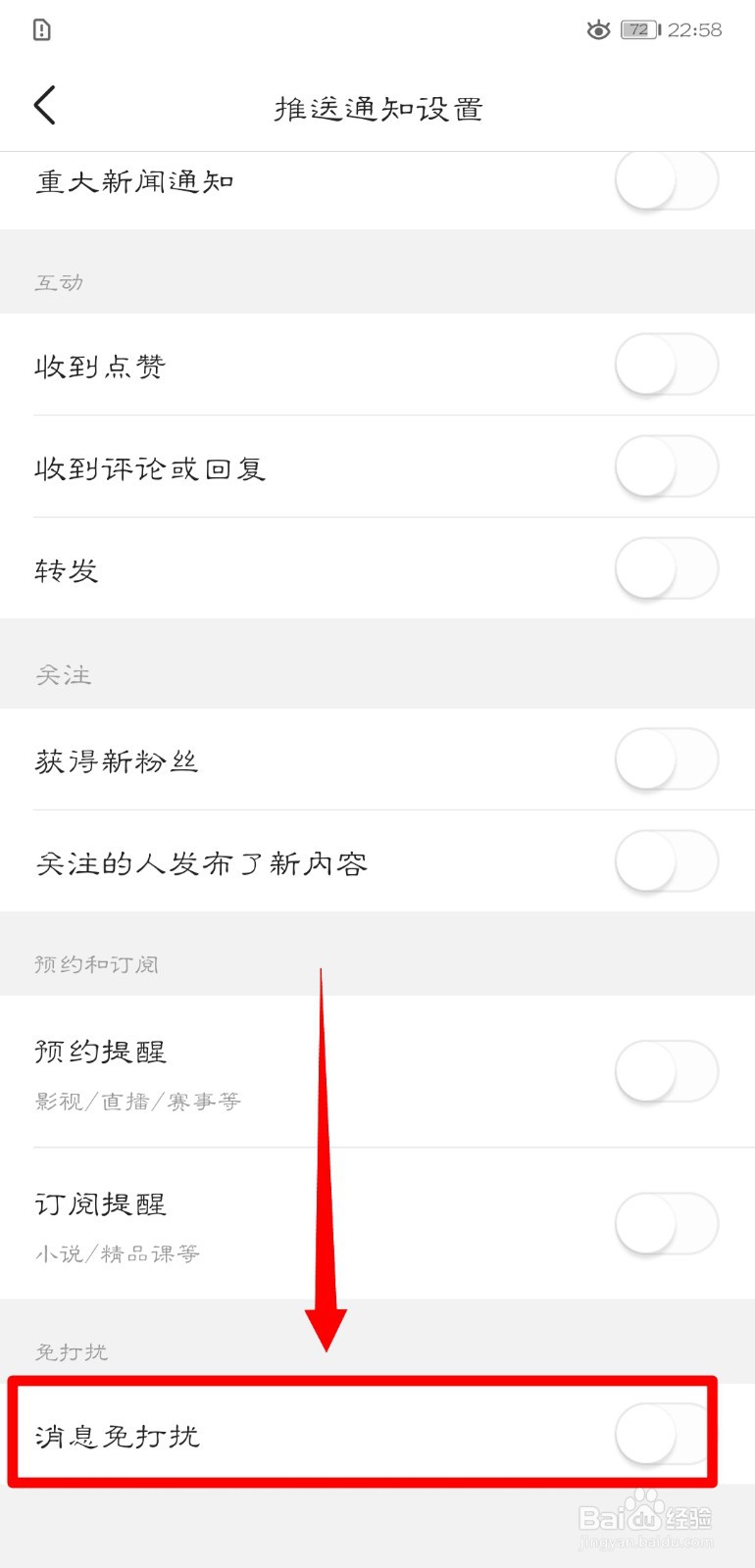Viewport: 755px width, 1568px height.
Task: Tap the battery indicator showing 72
Action: 637,29
